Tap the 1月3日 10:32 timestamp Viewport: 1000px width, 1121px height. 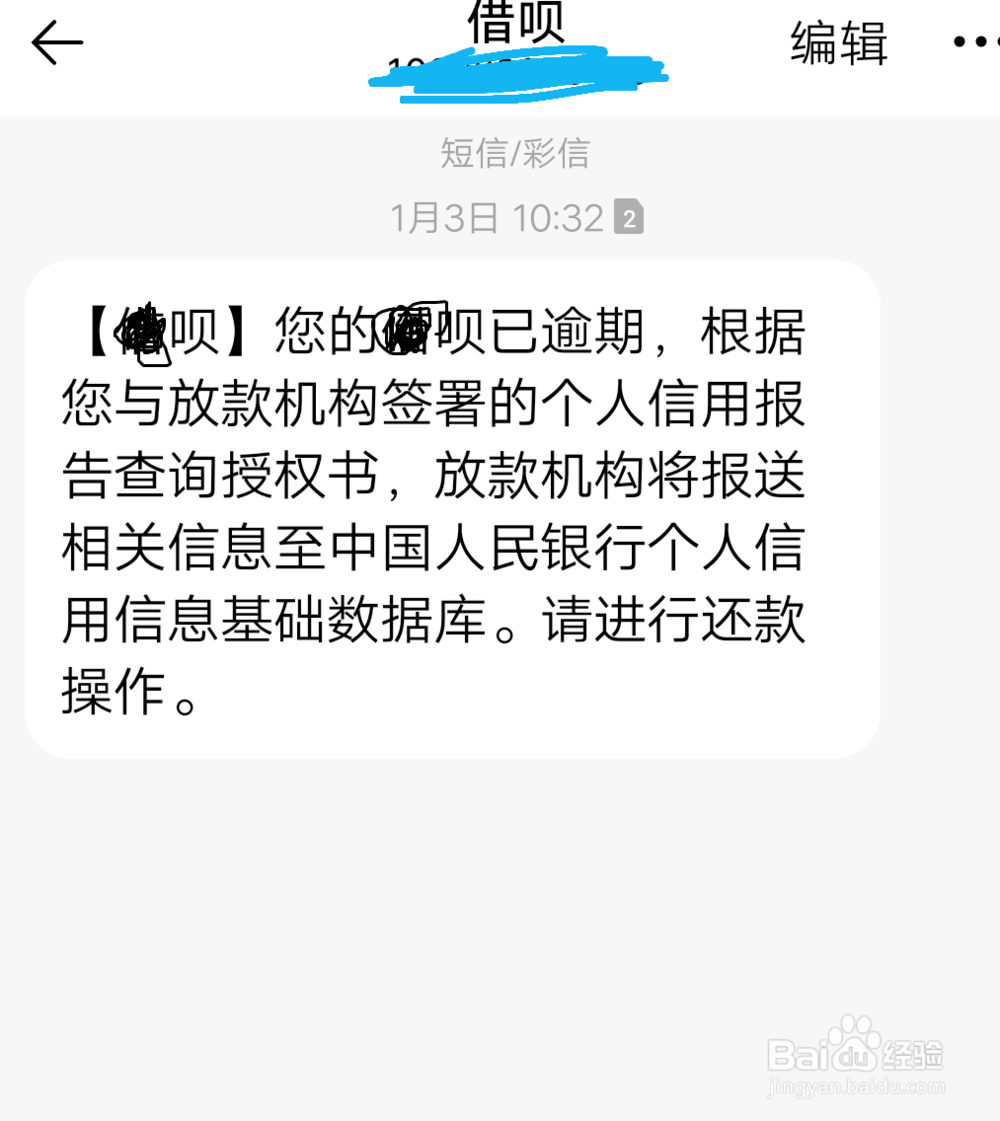[x=497, y=216]
